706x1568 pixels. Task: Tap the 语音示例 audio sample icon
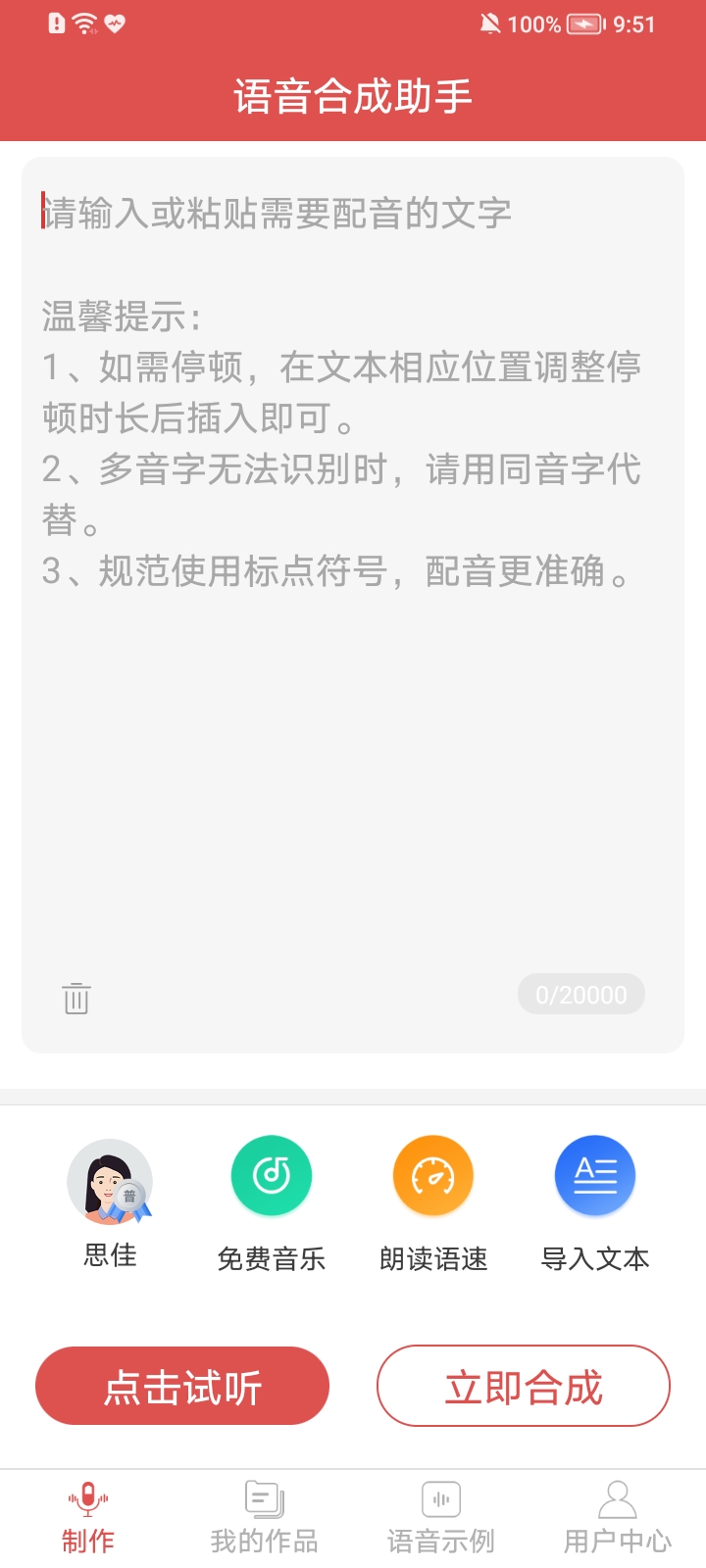pos(440,1497)
